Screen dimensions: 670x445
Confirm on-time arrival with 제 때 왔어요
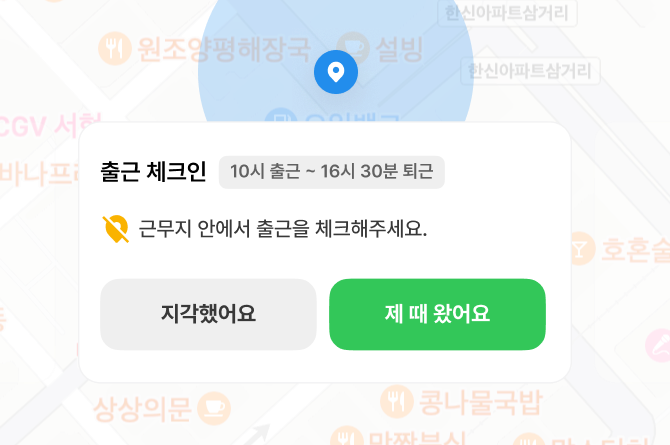437,314
